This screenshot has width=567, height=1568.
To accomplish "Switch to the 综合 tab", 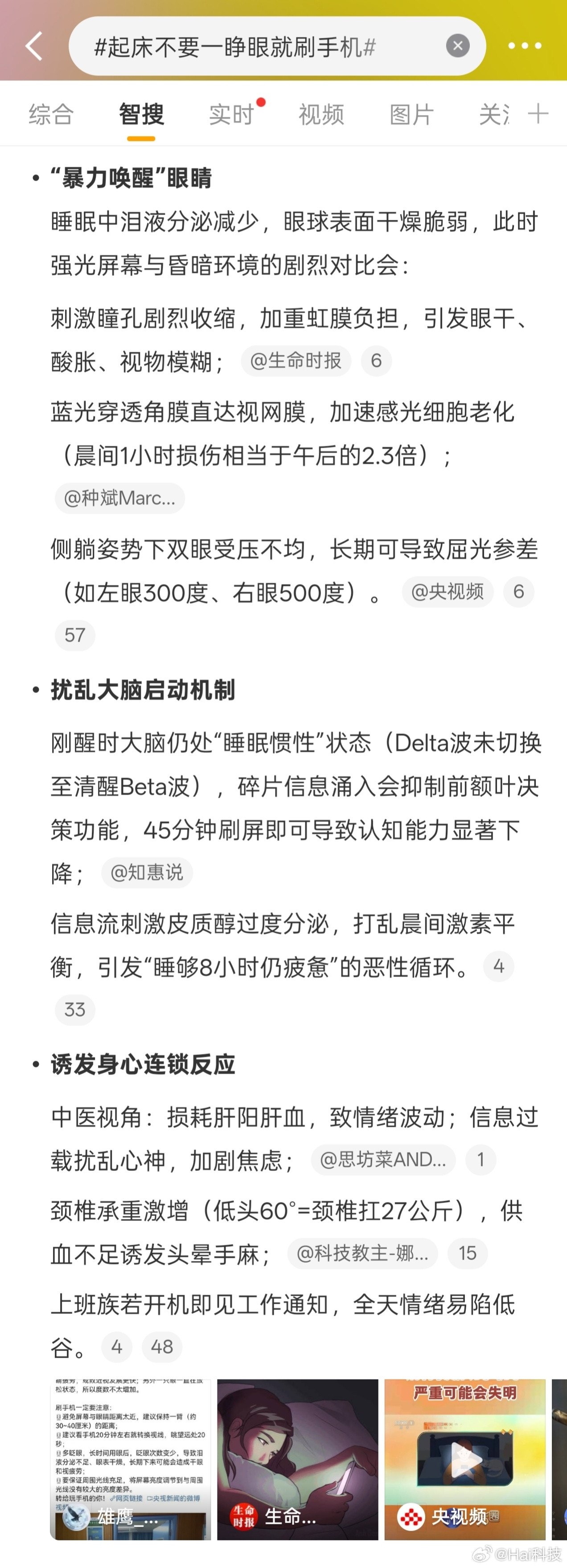I will coord(51,114).
